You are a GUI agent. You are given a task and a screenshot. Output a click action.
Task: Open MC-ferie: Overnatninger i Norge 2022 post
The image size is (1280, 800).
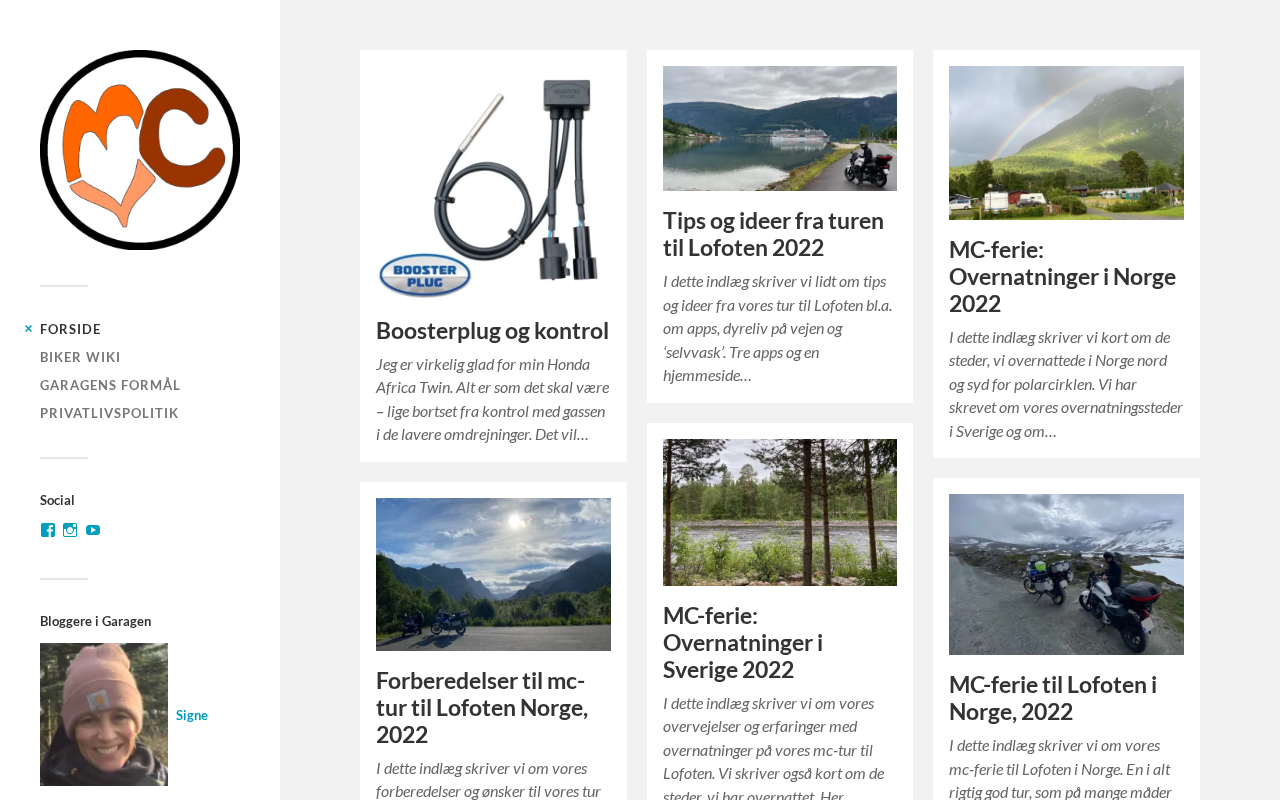[1062, 276]
